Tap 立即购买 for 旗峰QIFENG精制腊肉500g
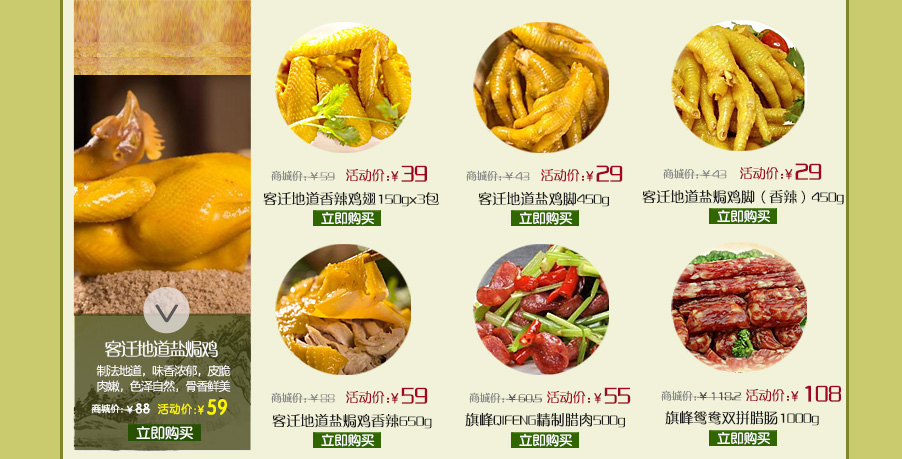902x459 pixels. [x=545, y=440]
